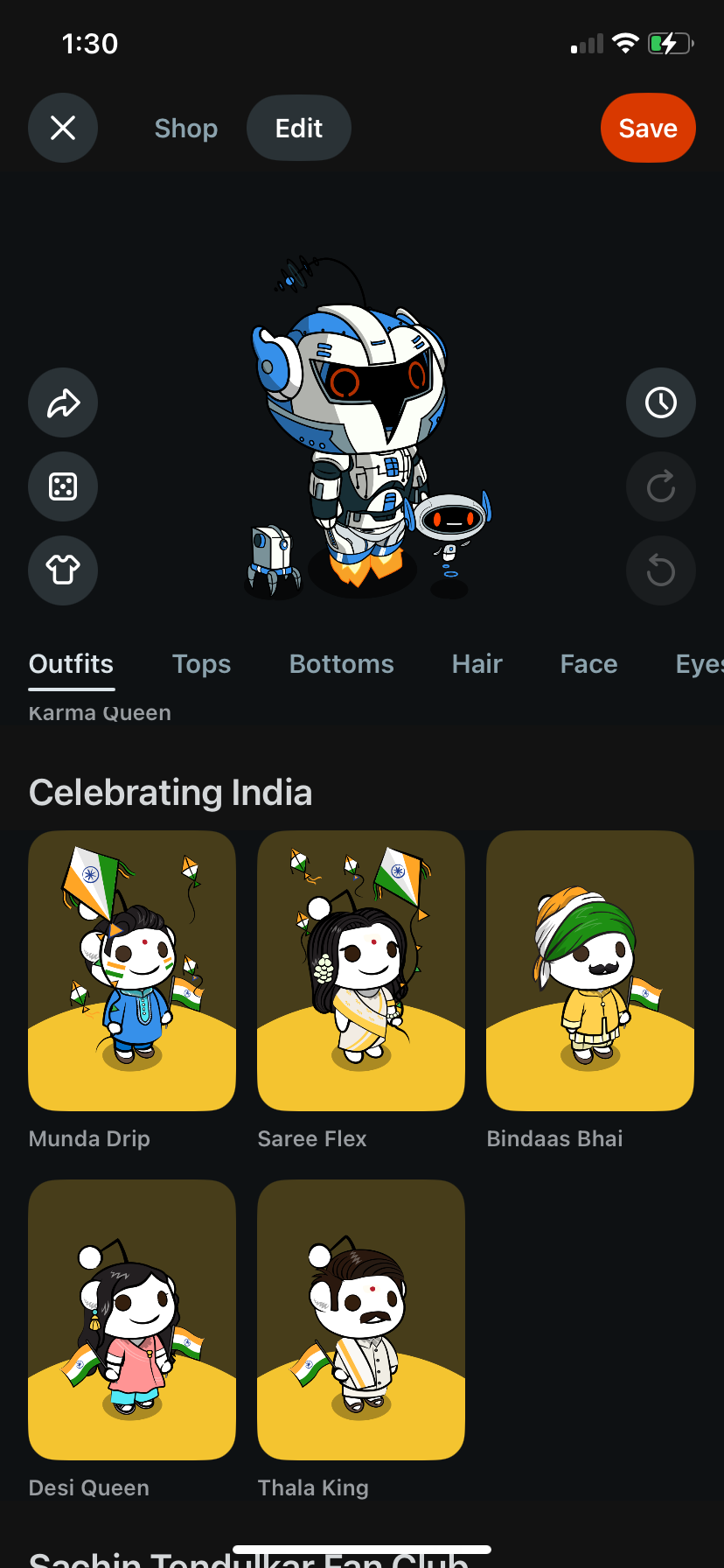Try on the Munda Drip outfit

pos(132,970)
